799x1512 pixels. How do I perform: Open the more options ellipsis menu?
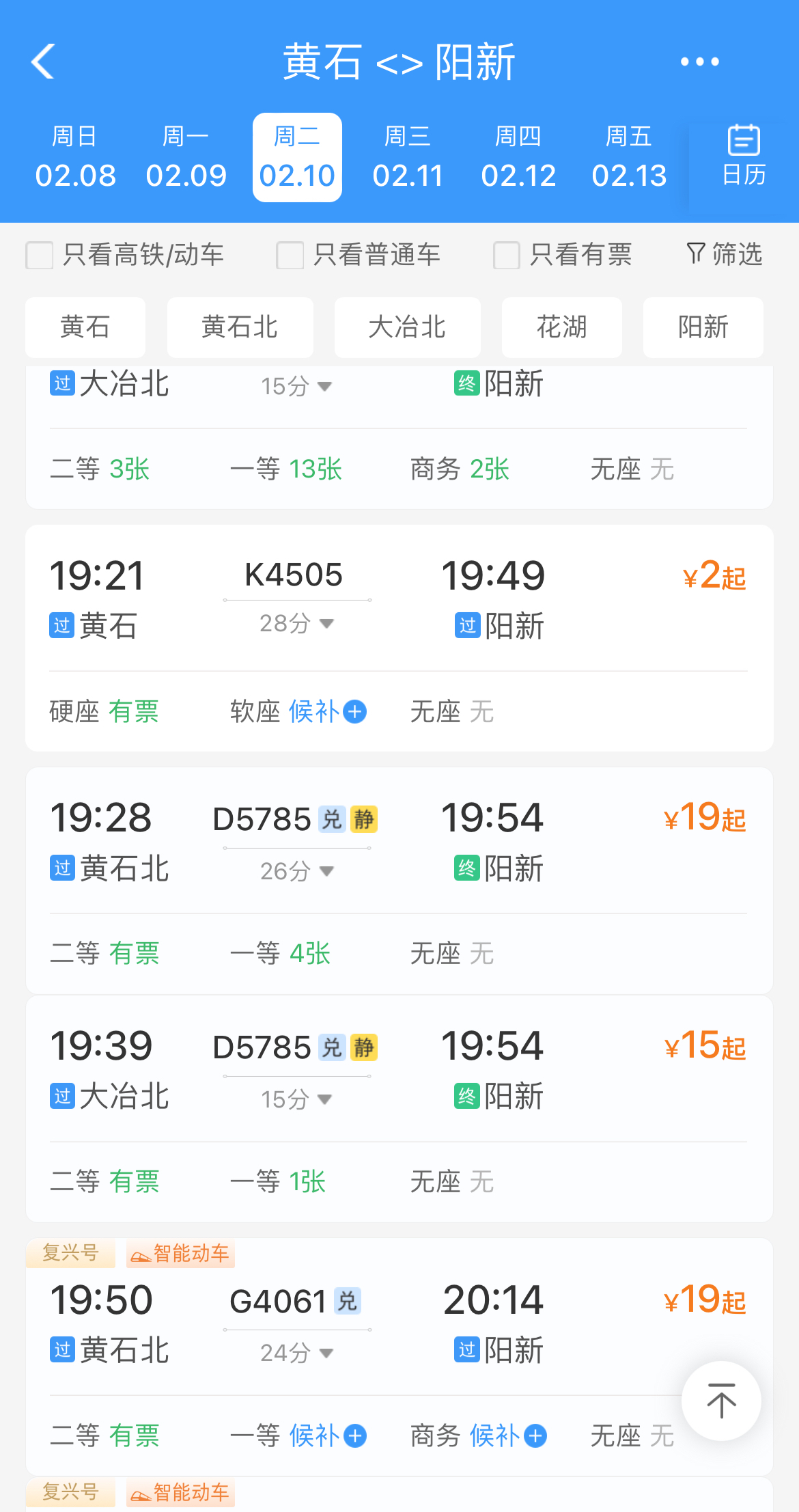click(700, 61)
